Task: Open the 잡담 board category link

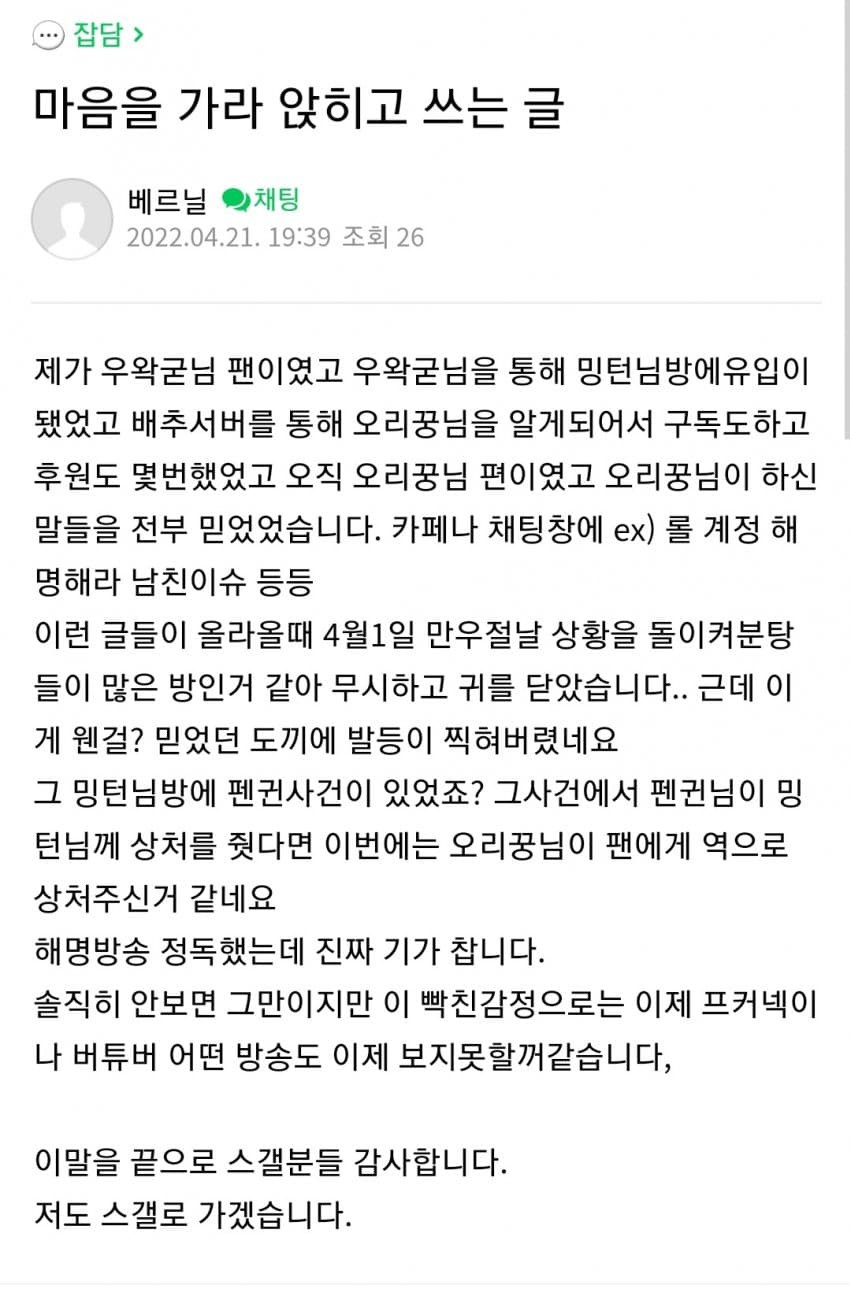Action: 98,35
